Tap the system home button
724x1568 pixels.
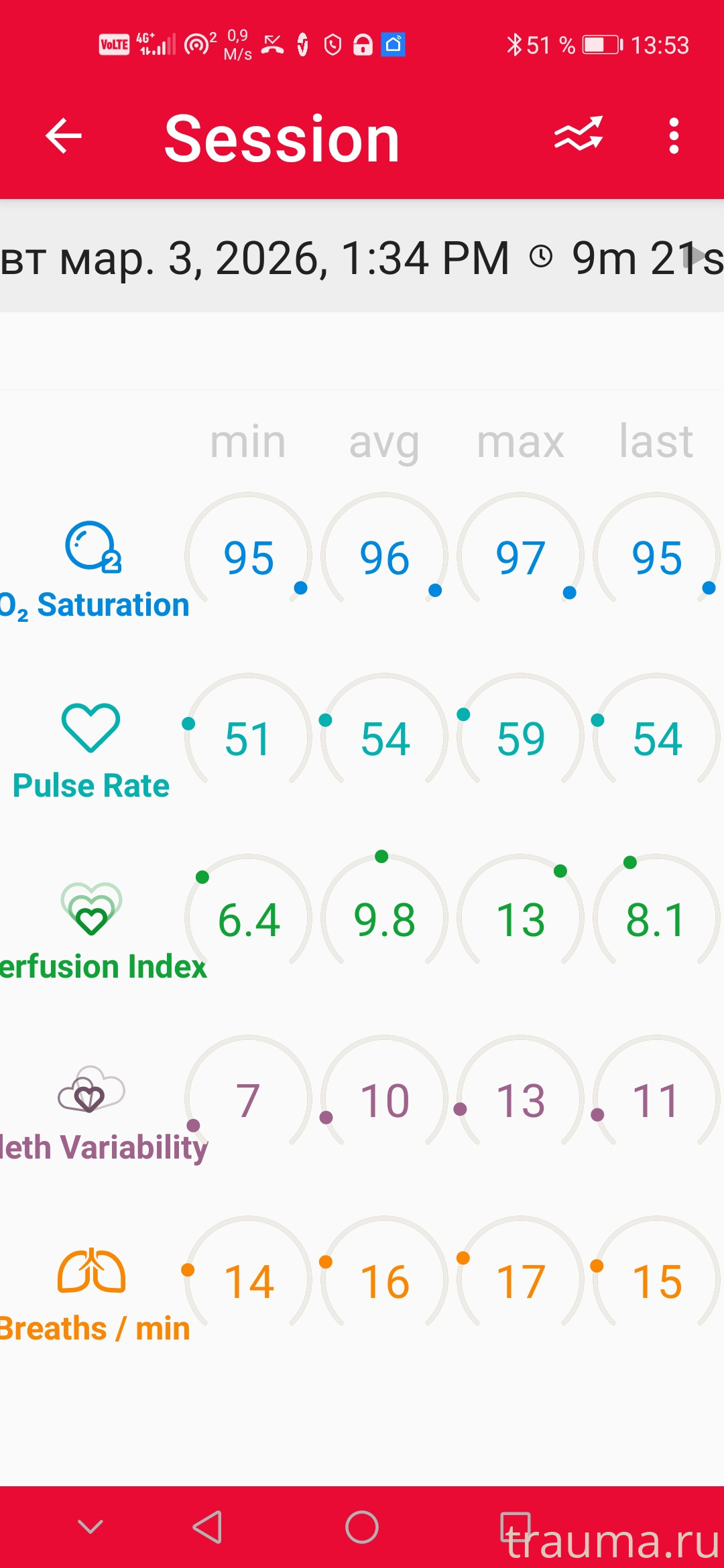point(362,1527)
